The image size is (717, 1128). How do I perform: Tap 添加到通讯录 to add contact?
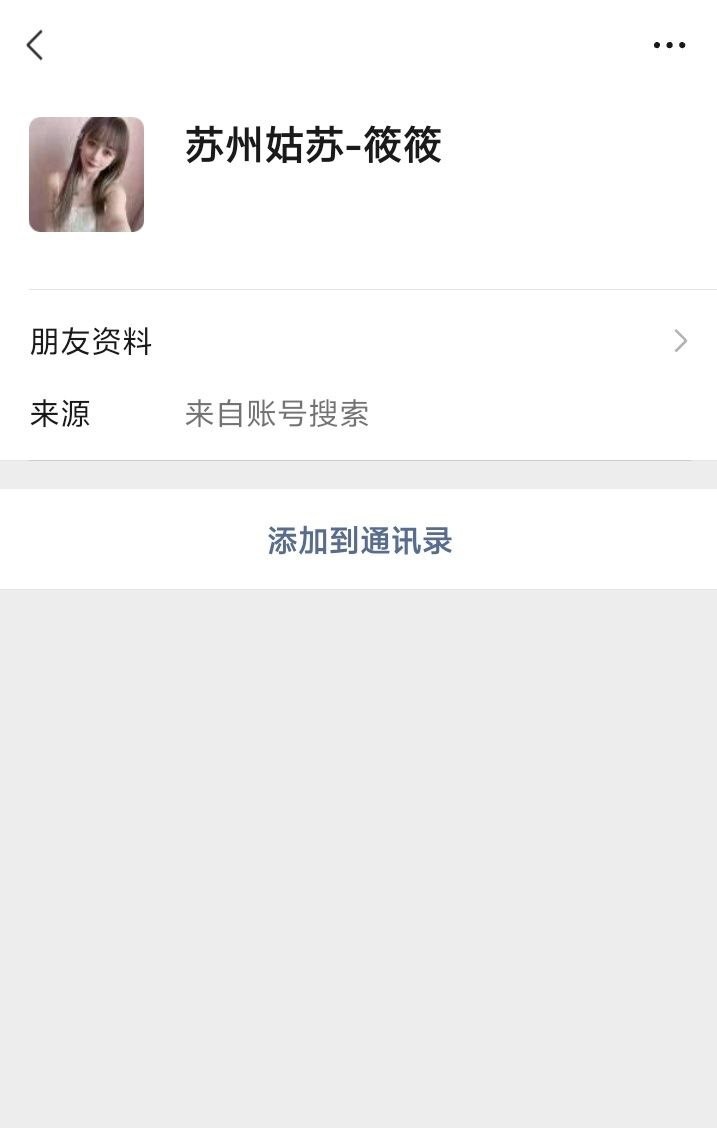click(x=359, y=541)
